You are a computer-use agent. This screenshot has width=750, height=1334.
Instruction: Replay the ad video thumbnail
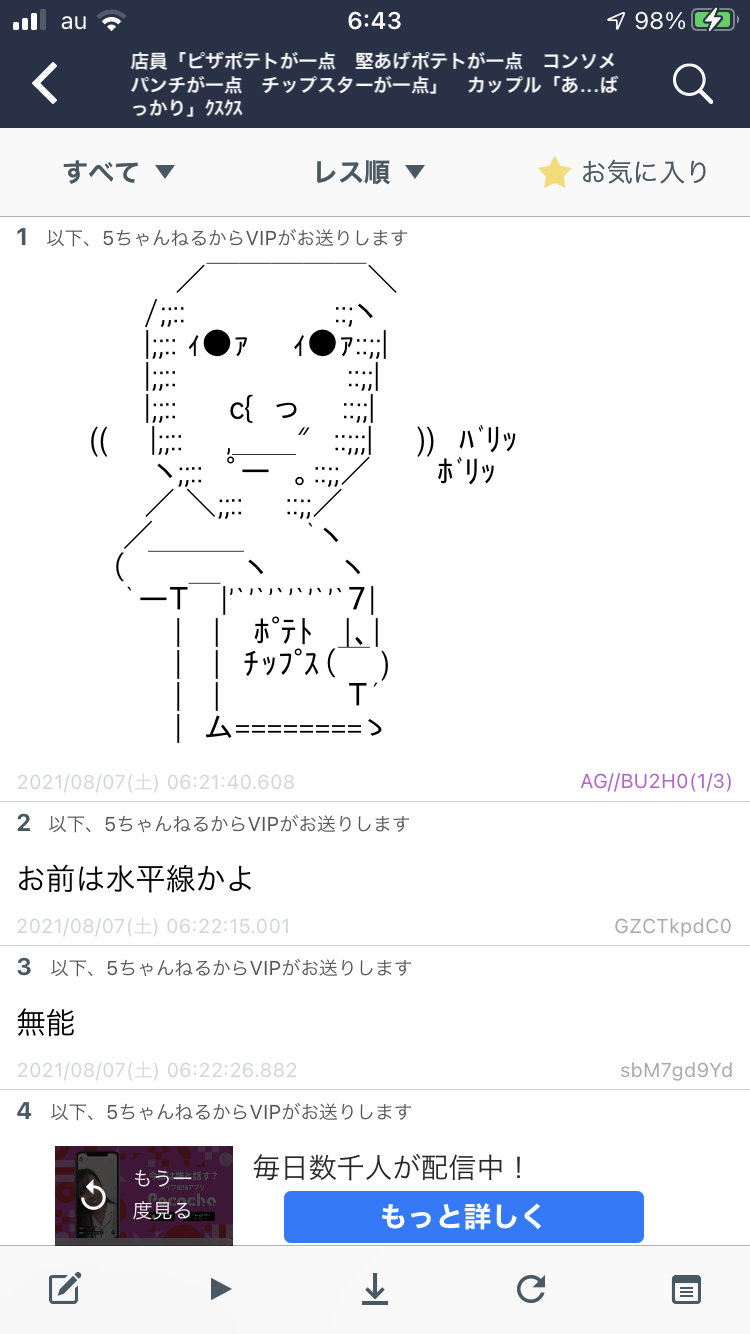coord(94,1196)
